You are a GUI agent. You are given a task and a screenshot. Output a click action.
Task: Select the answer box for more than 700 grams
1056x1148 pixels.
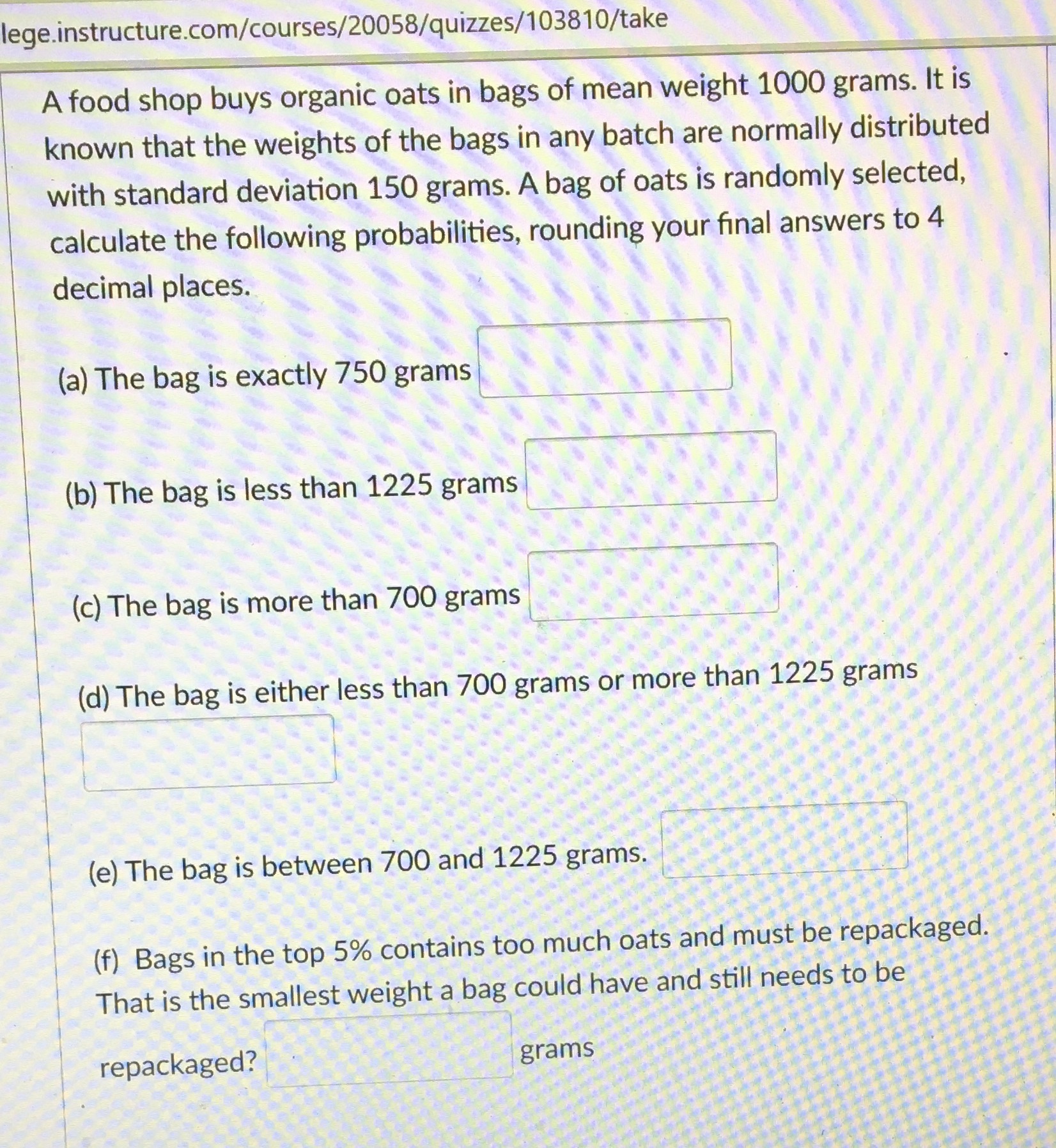coord(653,582)
